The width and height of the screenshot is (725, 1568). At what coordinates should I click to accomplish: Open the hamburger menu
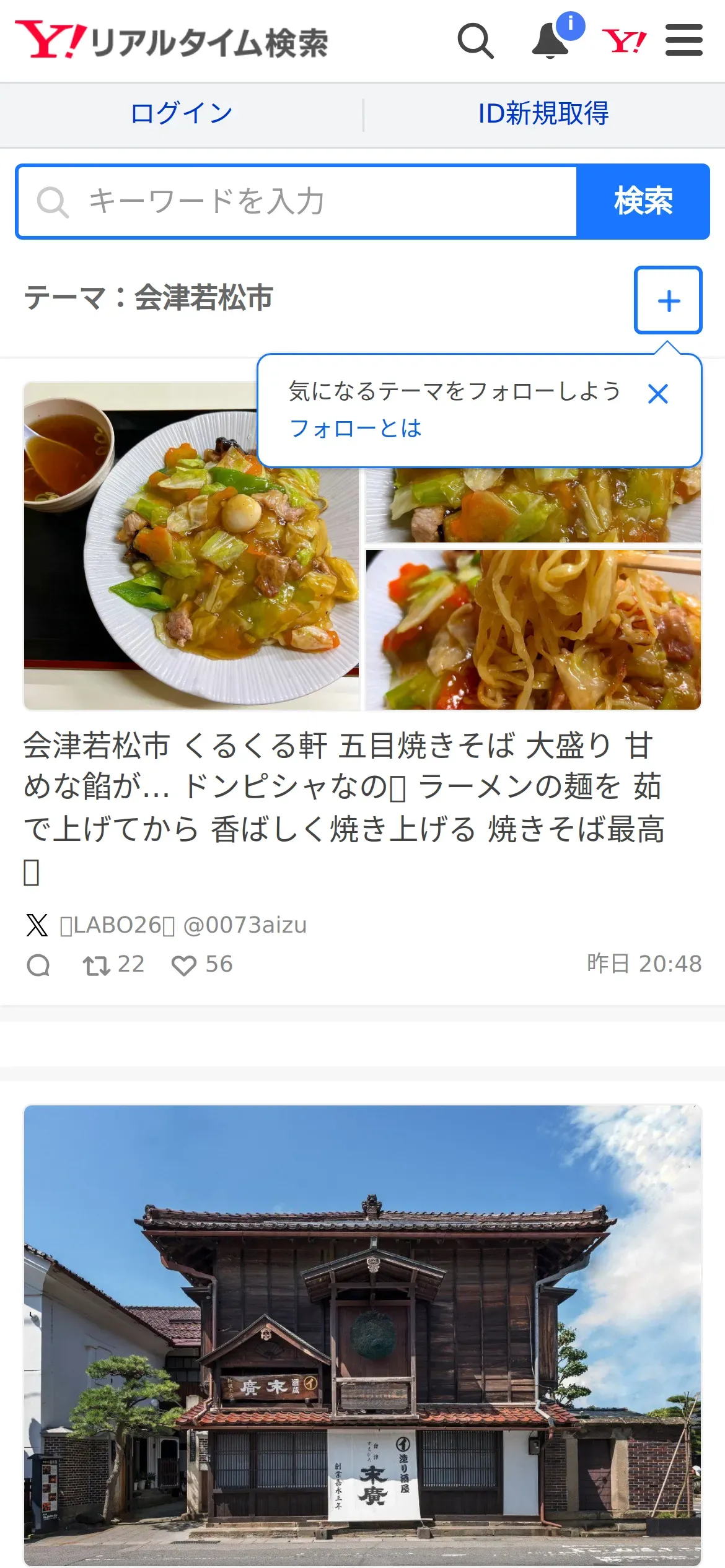(684, 41)
